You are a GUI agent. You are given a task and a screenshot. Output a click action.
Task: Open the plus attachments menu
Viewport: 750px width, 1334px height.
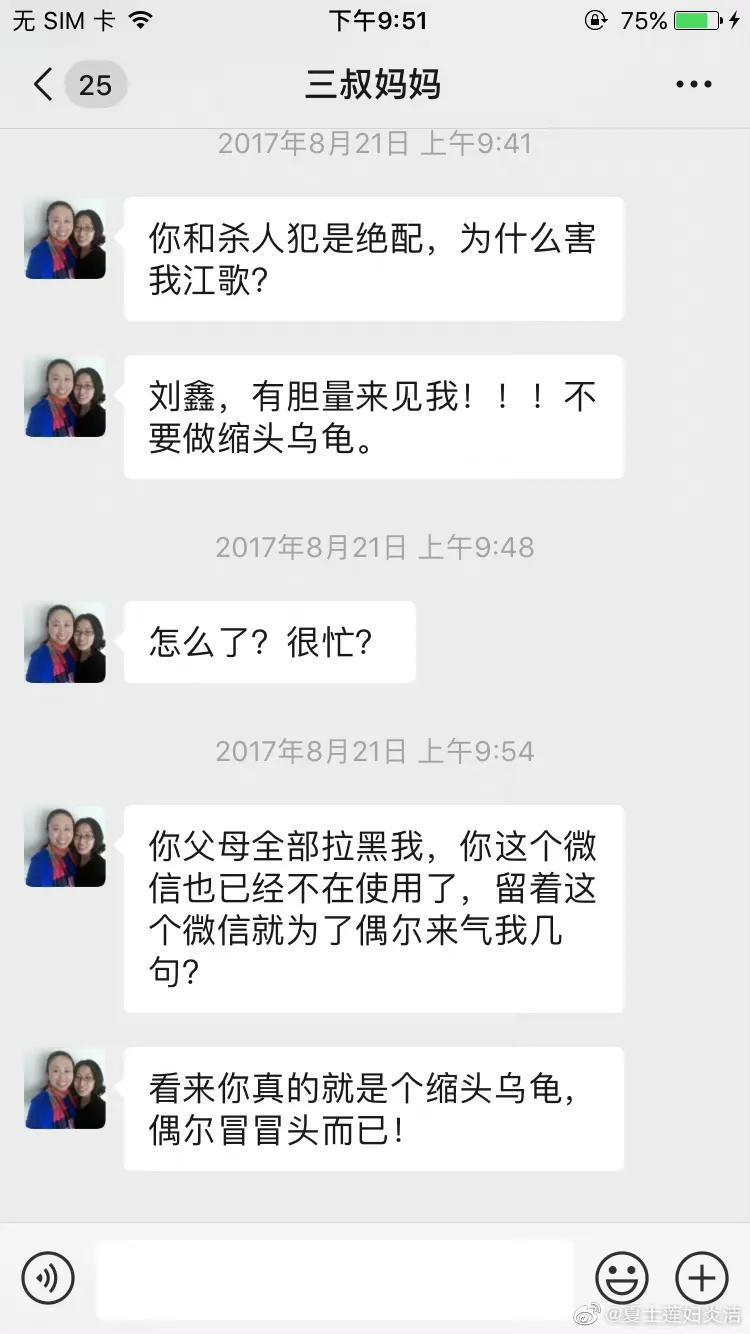(x=702, y=1278)
